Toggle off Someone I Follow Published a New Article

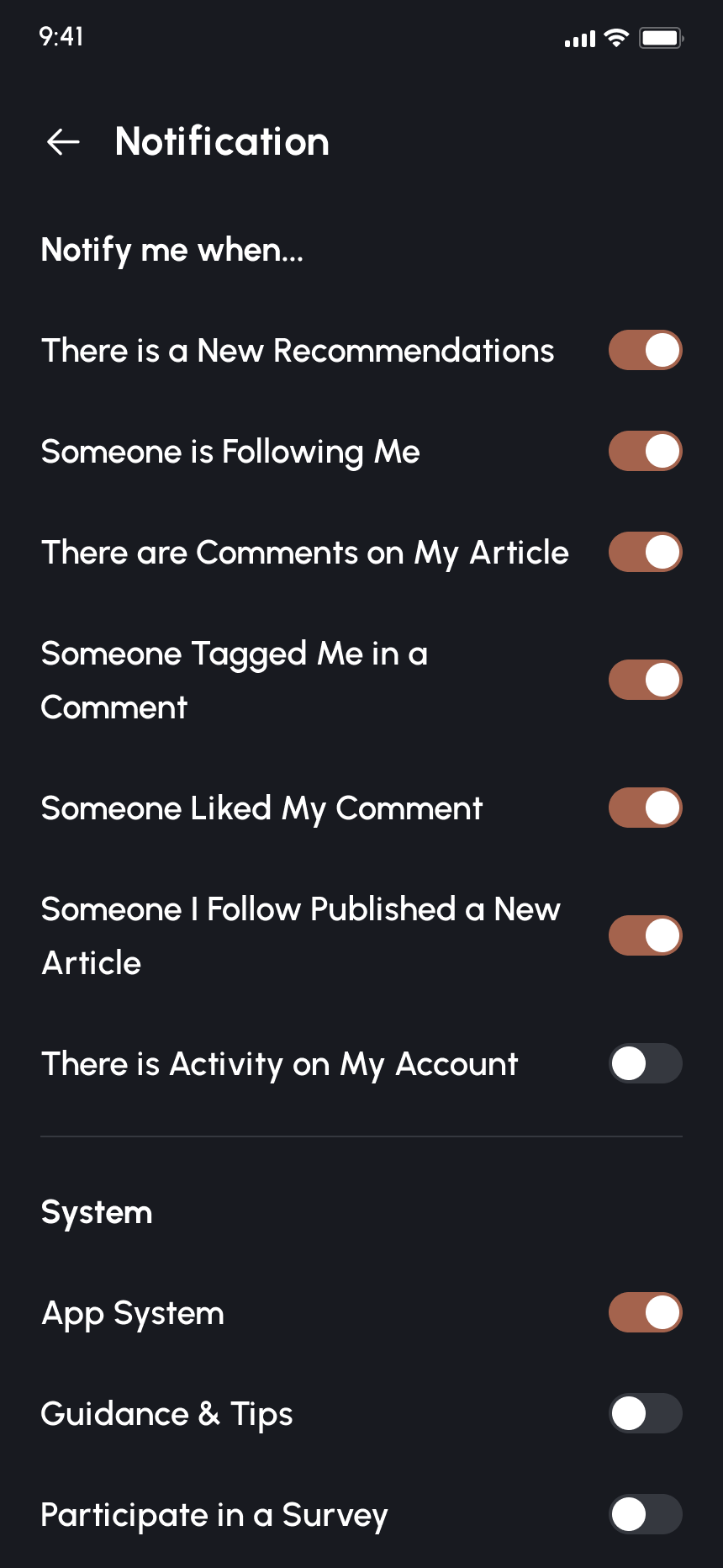(x=645, y=935)
